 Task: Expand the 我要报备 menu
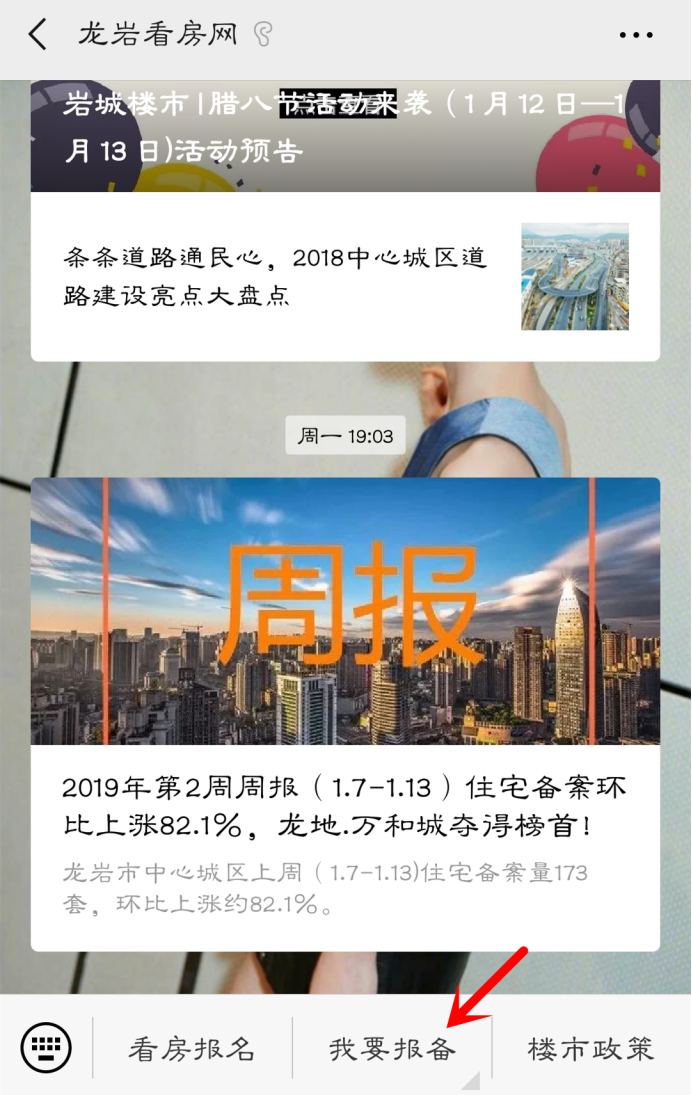pyautogui.click(x=392, y=1048)
